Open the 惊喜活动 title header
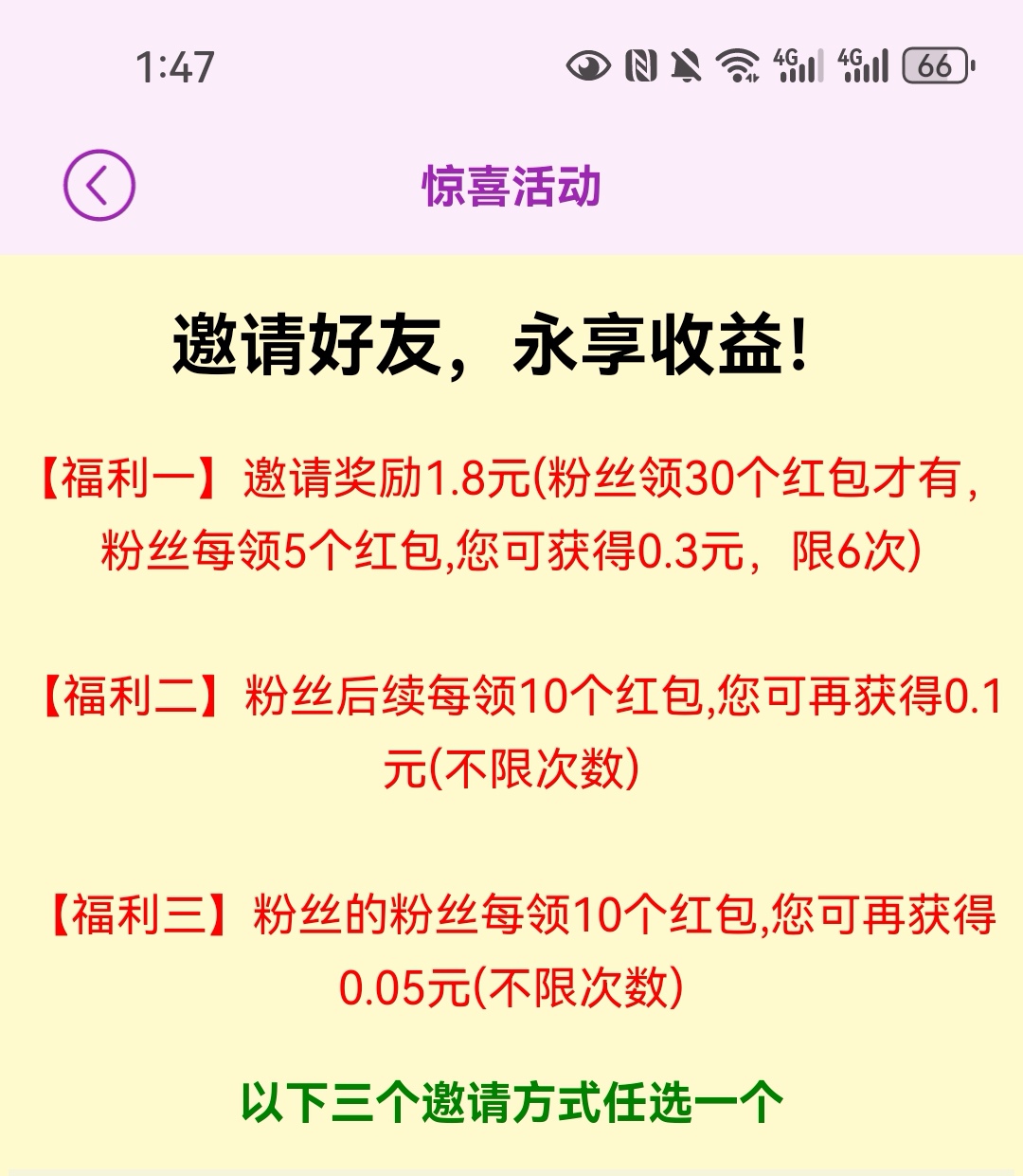1023x1176 pixels. 511,186
